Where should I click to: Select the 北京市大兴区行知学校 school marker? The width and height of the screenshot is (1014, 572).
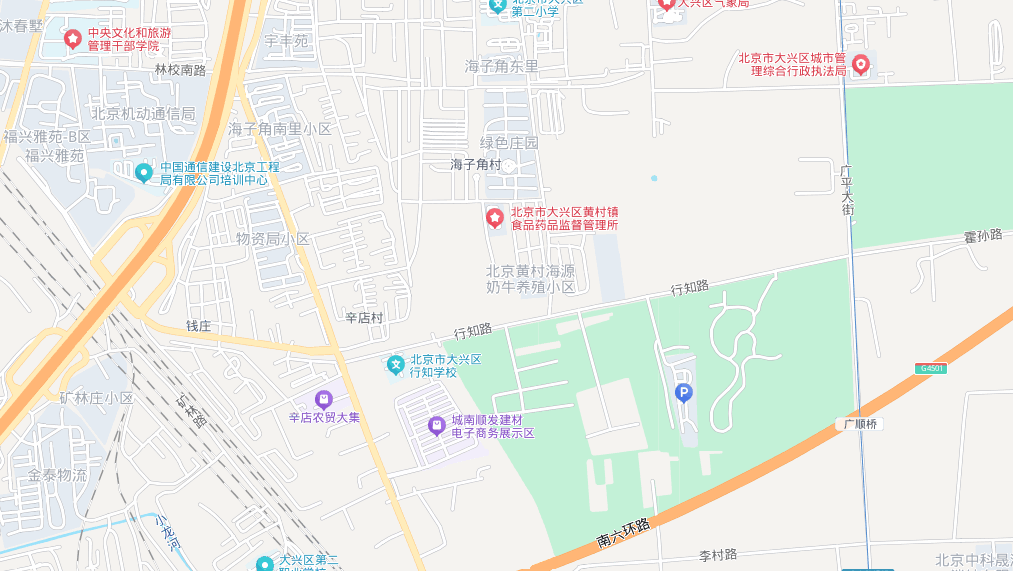point(396,366)
